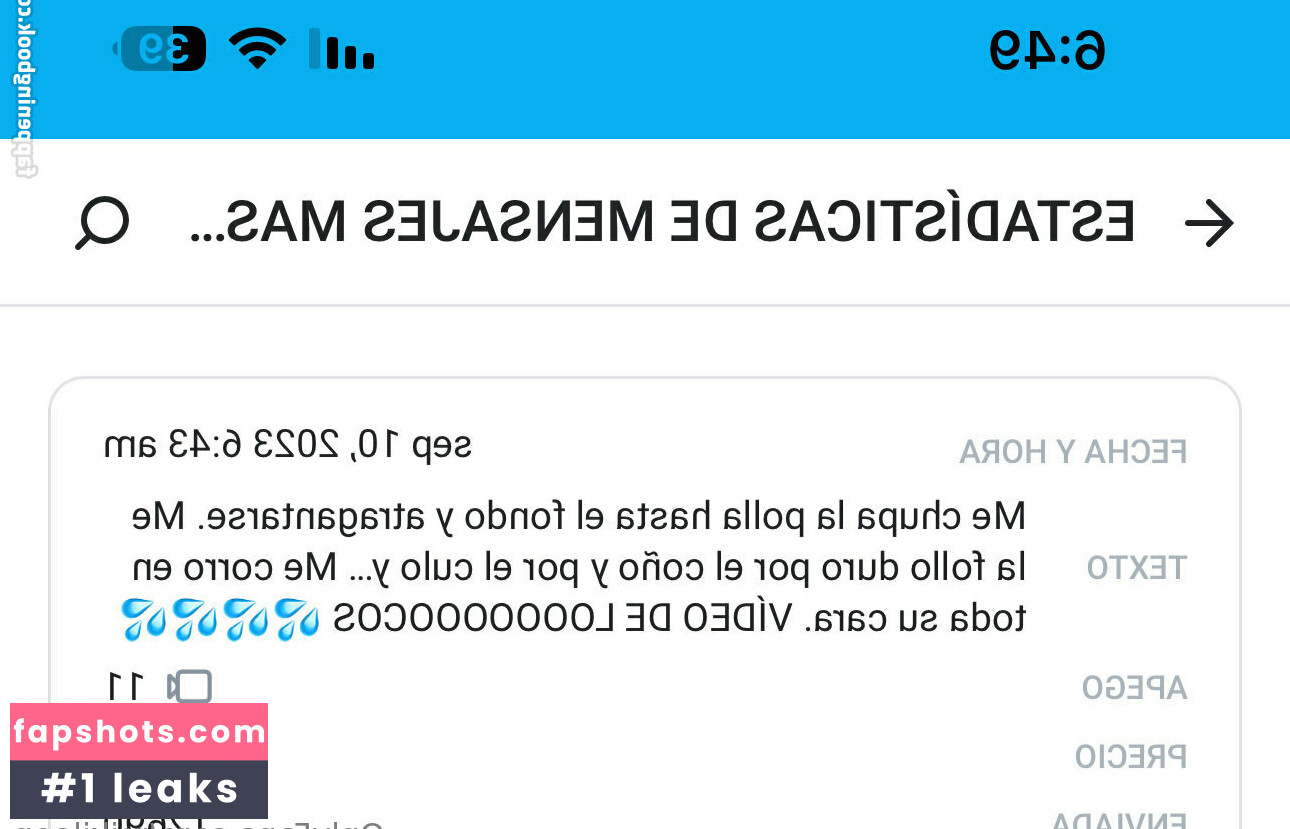The image size is (1290, 829).
Task: Open the search magnifier icon
Action: click(102, 223)
